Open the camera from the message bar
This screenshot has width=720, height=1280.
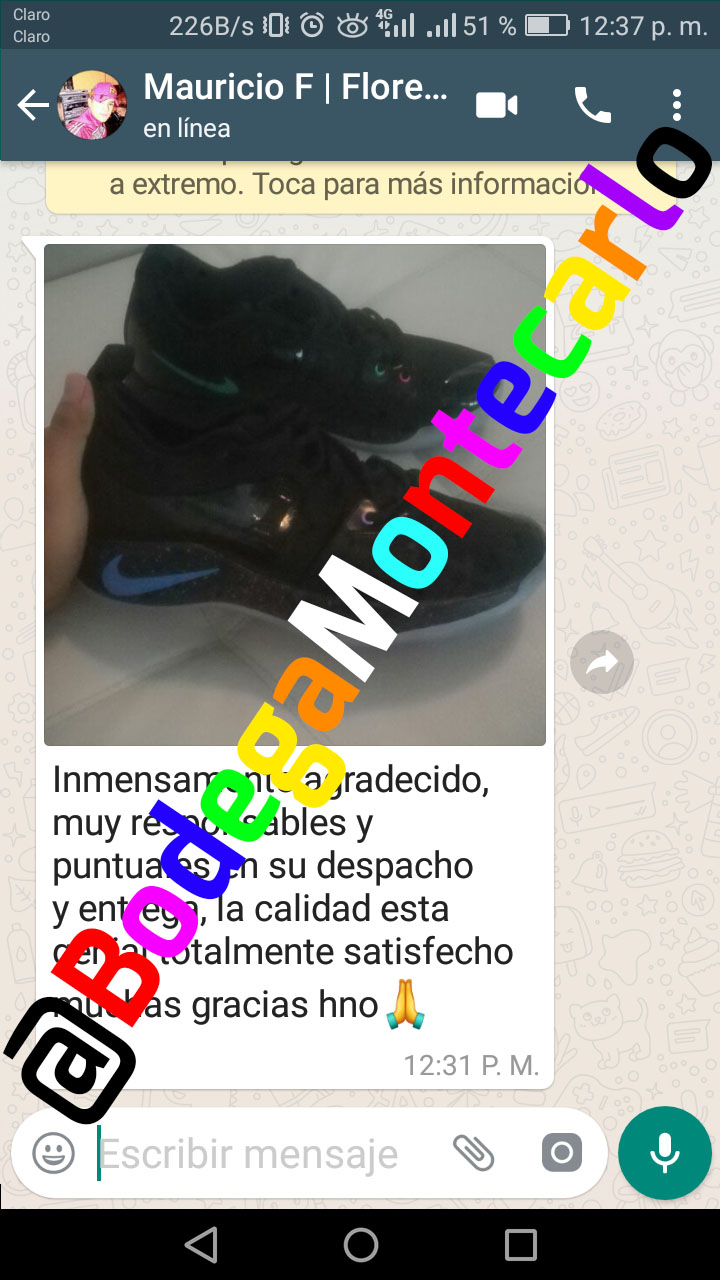(562, 1153)
